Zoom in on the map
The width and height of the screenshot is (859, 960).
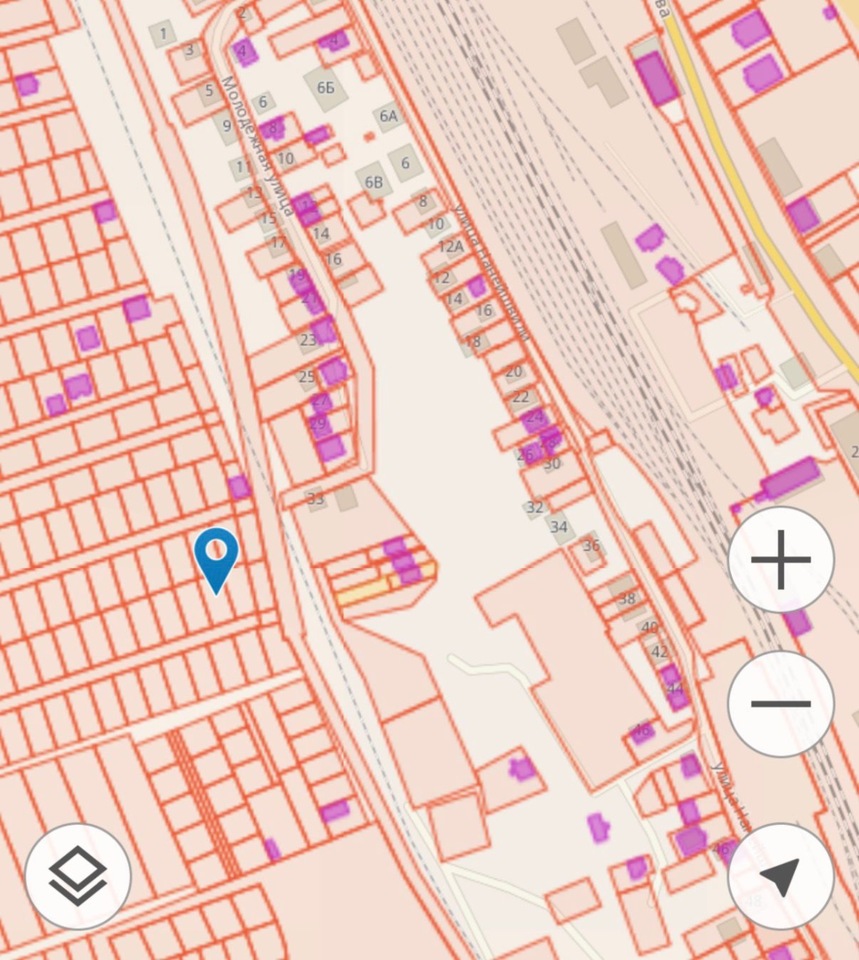pyautogui.click(x=780, y=559)
